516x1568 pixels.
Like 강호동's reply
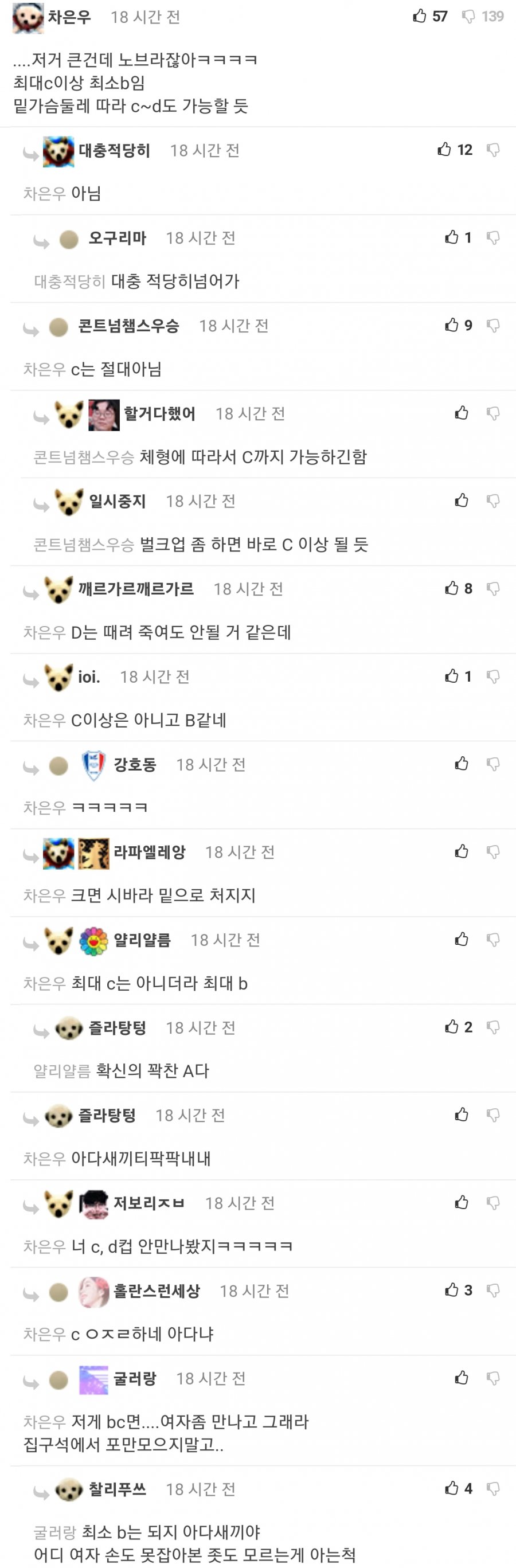461,764
